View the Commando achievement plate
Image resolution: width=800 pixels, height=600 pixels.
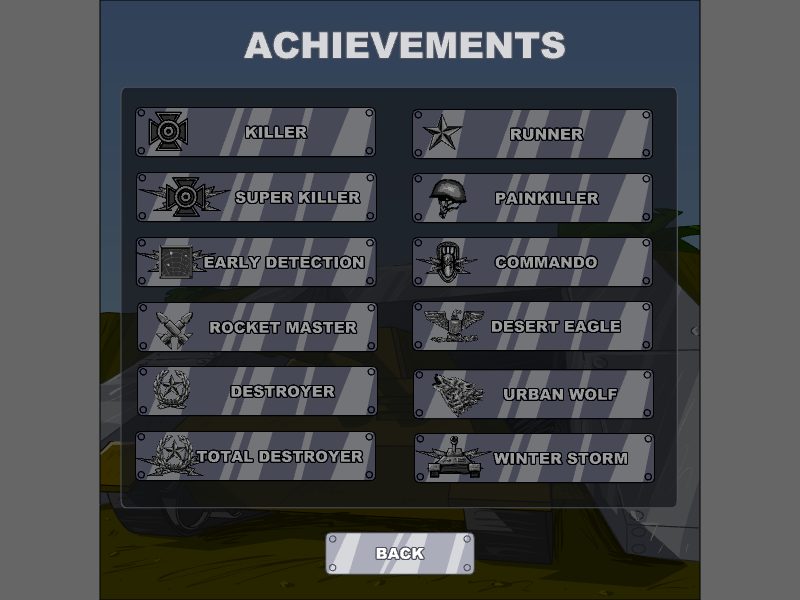coord(532,262)
